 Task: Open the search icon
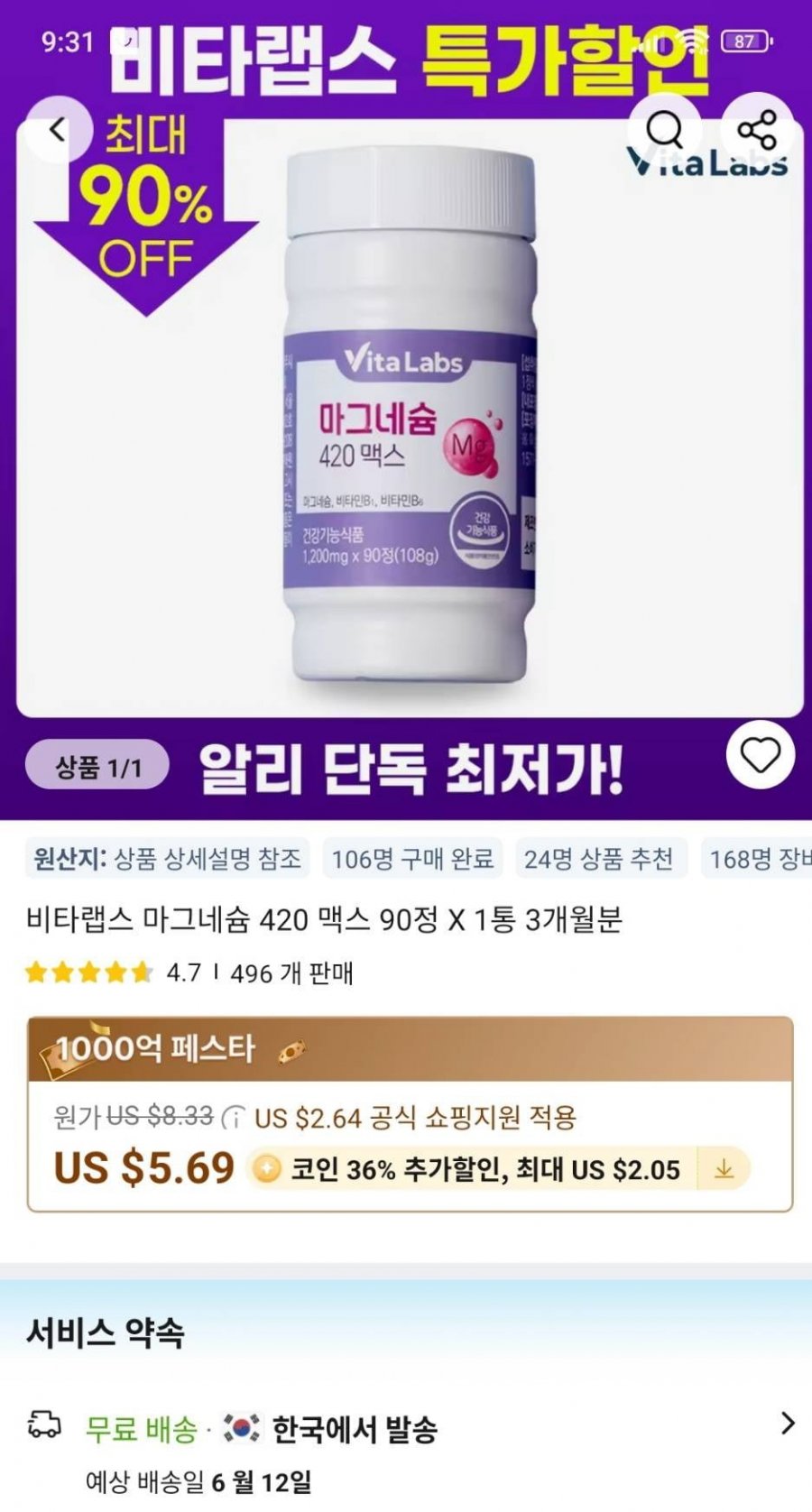[x=665, y=130]
